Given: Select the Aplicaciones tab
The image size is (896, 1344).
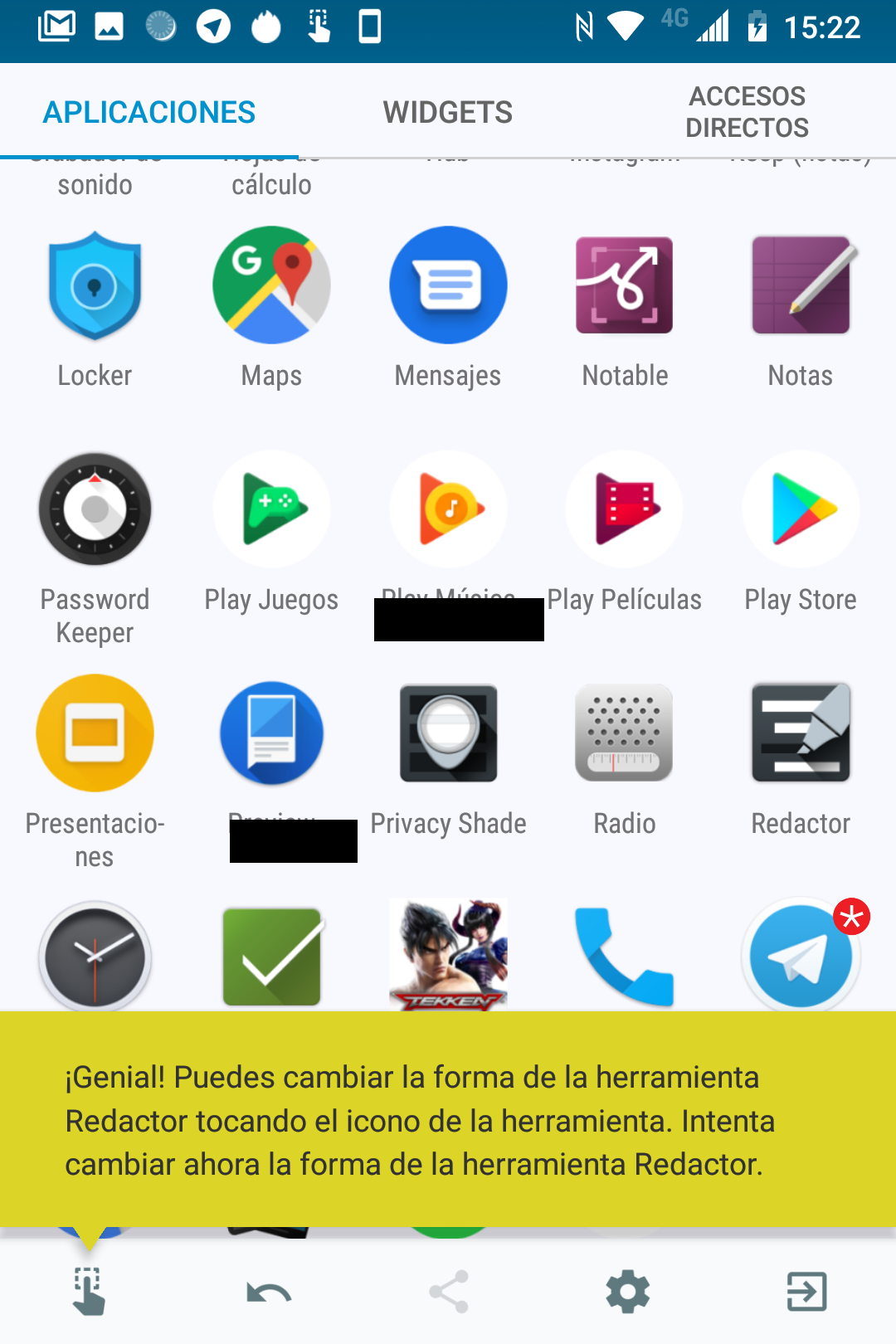Looking at the screenshot, I should click(x=149, y=112).
